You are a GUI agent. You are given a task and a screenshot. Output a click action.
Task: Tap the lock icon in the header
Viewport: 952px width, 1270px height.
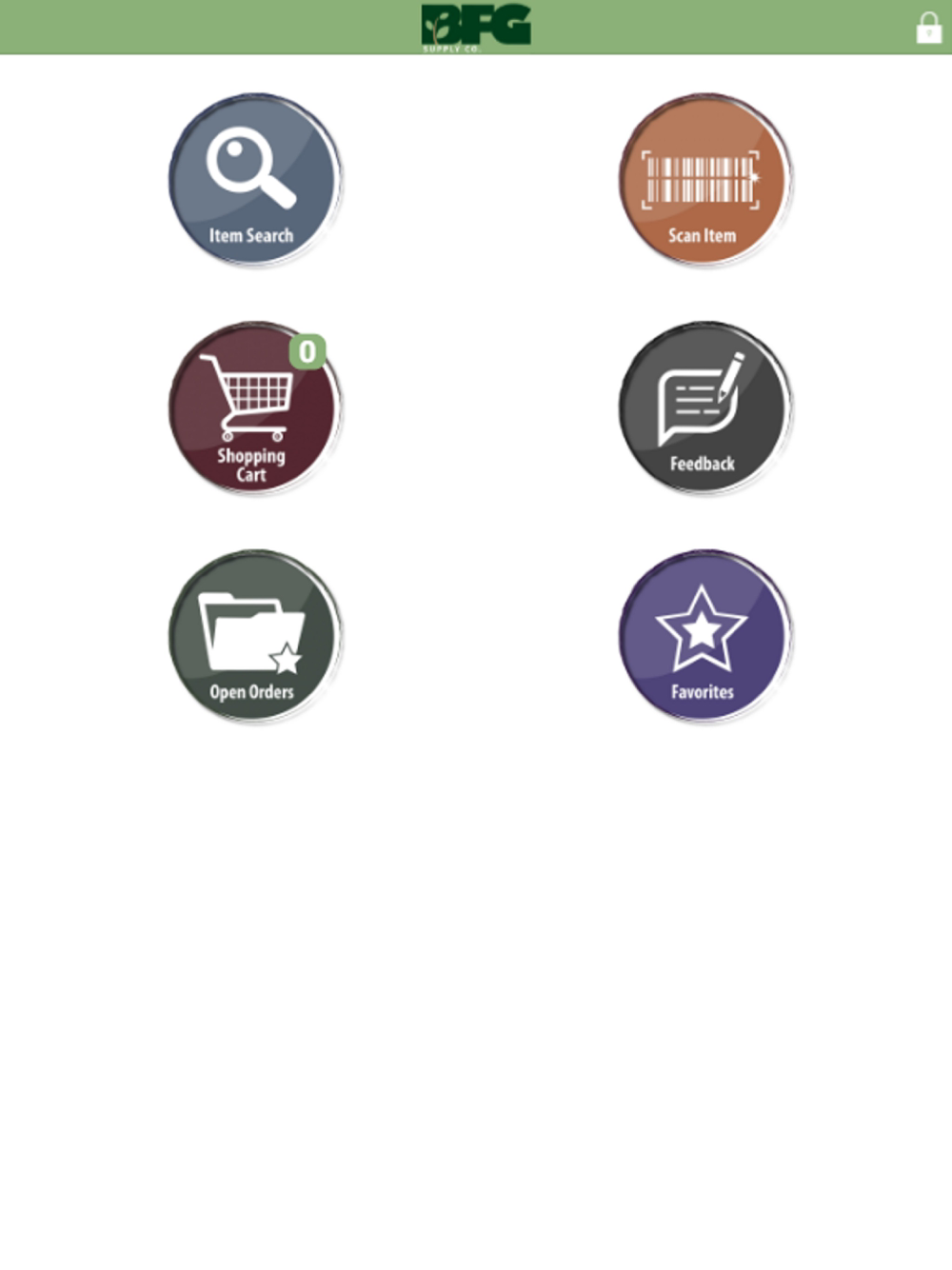[x=928, y=28]
